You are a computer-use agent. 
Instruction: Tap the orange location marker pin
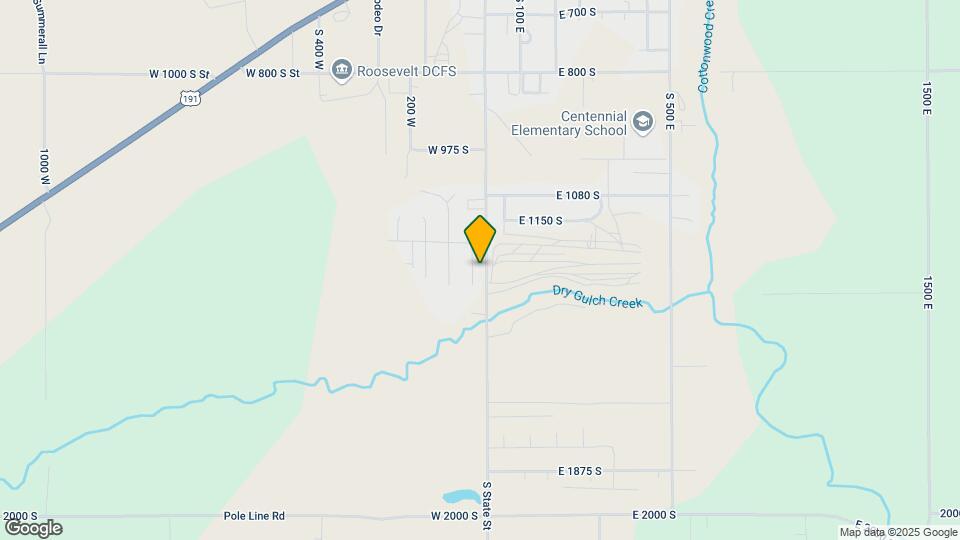point(480,239)
